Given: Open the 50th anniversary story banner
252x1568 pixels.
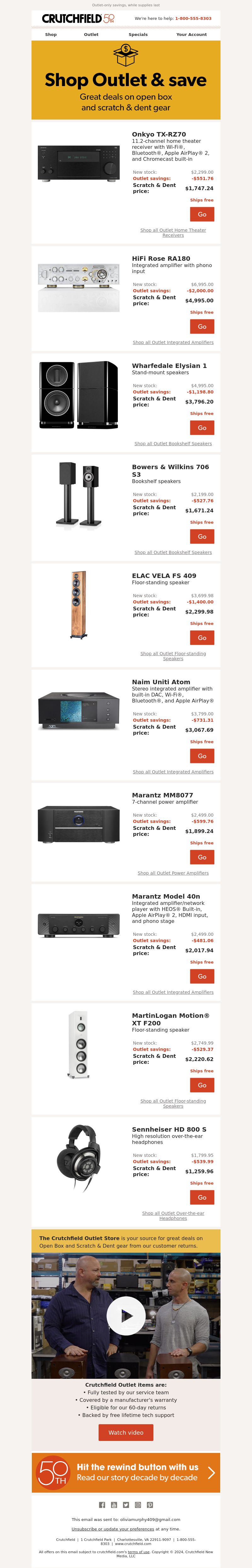Looking at the screenshot, I should click(x=126, y=1472).
